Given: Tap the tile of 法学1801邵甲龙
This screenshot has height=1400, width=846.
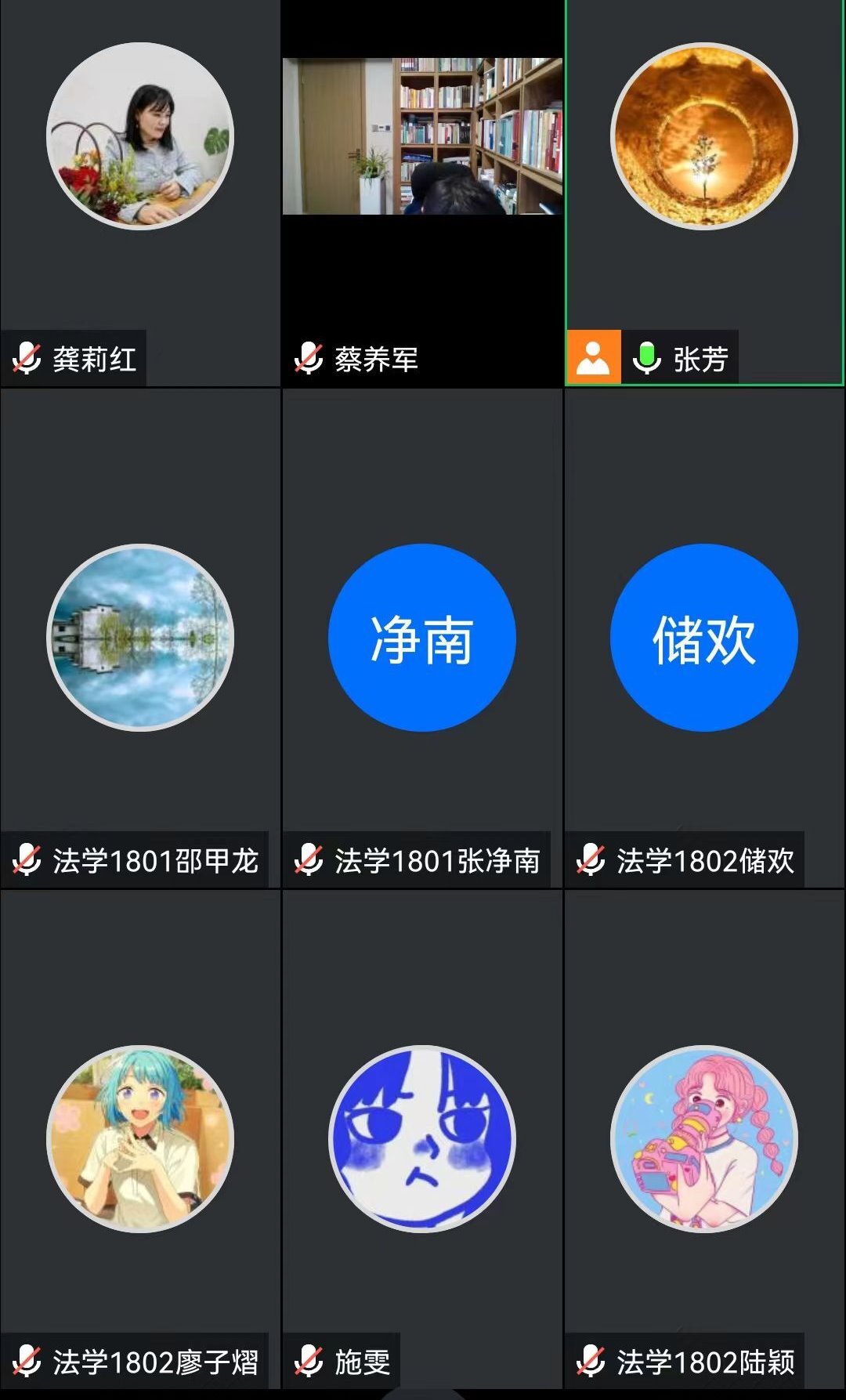Looking at the screenshot, I should coord(140,638).
